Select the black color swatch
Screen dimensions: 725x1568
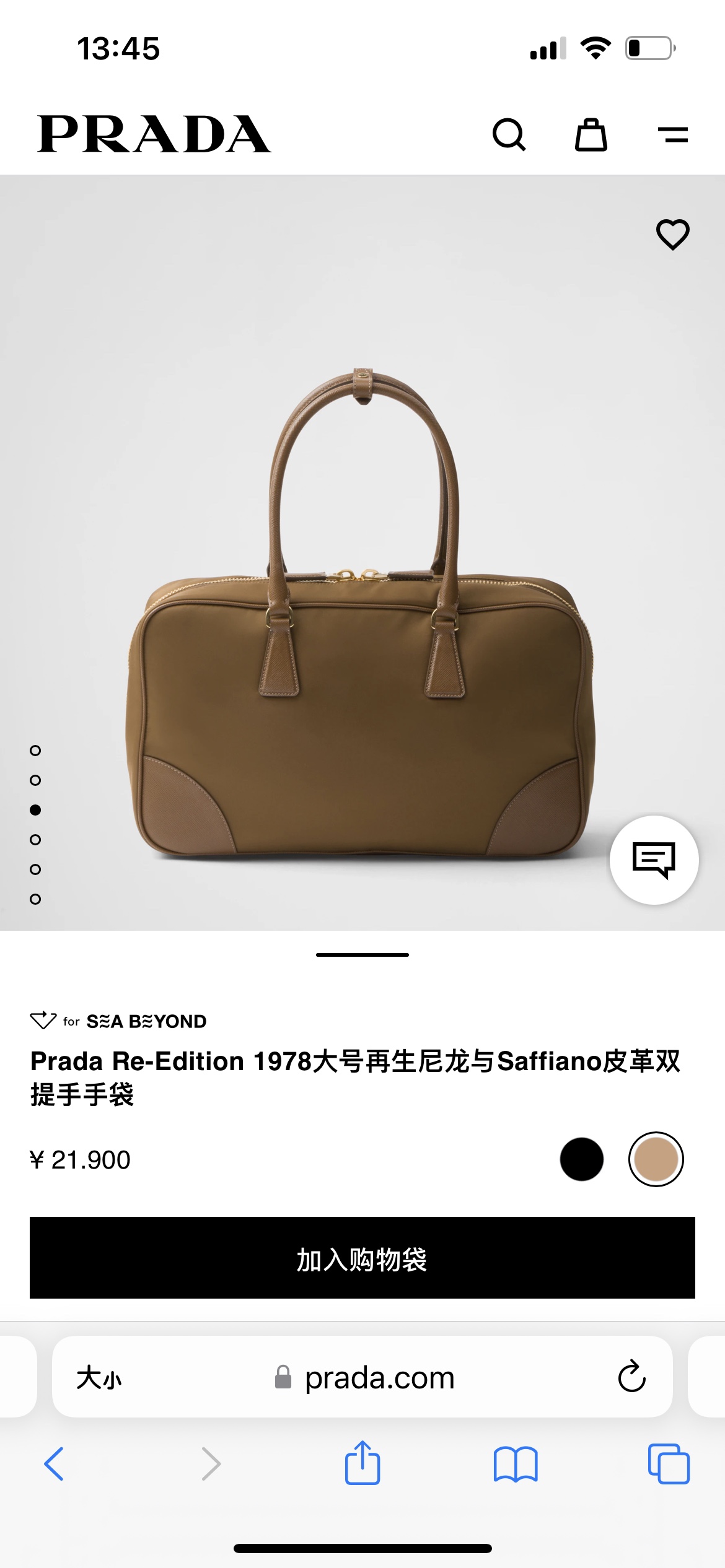pos(581,1159)
